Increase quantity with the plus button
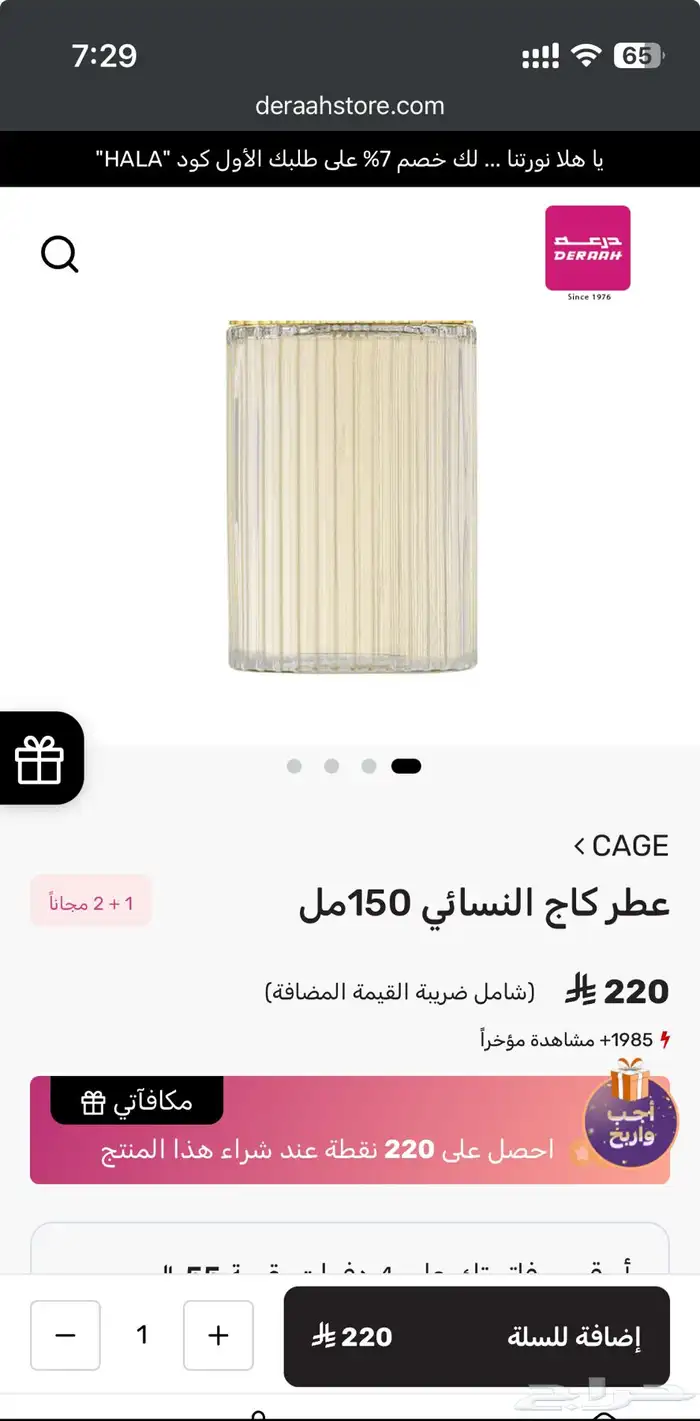The image size is (700, 1421). (x=218, y=1335)
